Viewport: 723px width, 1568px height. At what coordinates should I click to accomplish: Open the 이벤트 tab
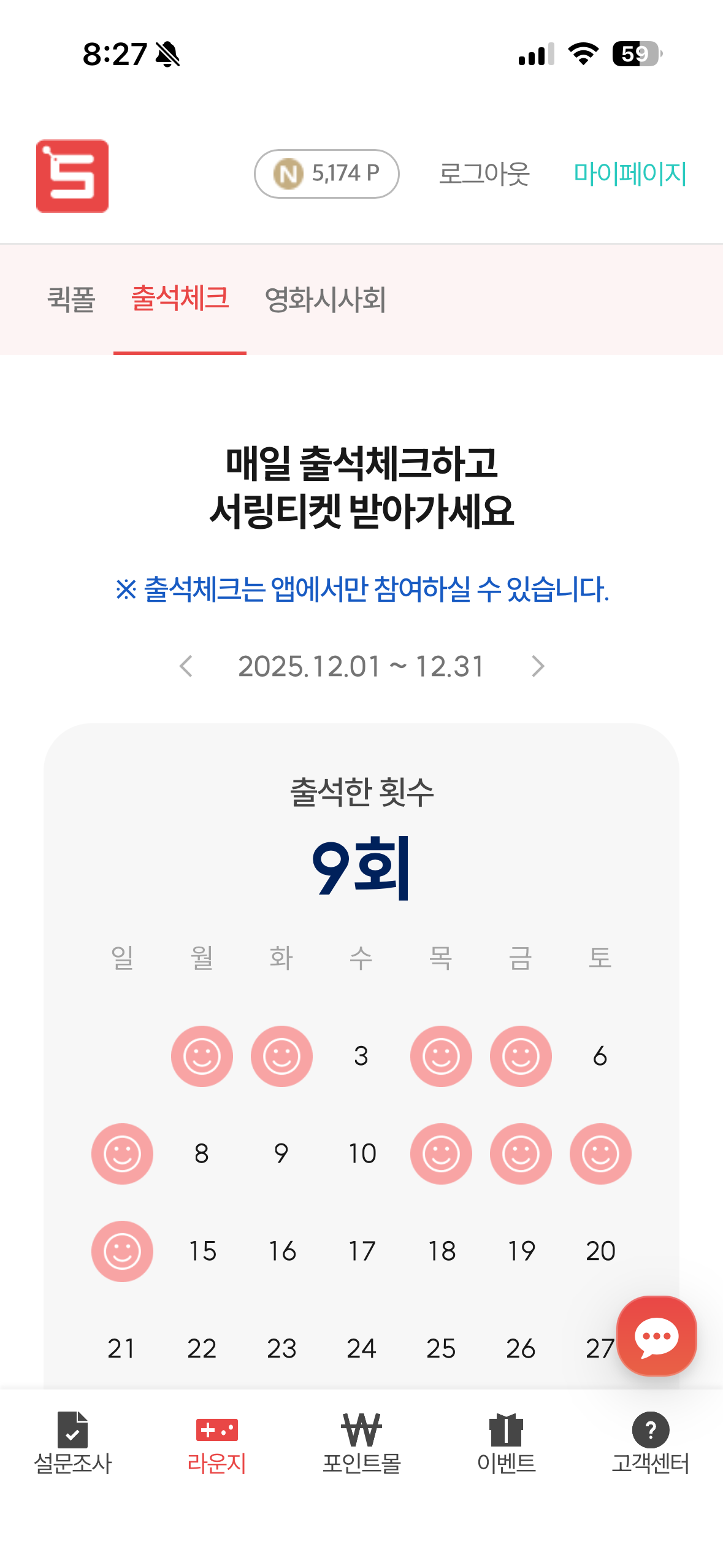506,1443
